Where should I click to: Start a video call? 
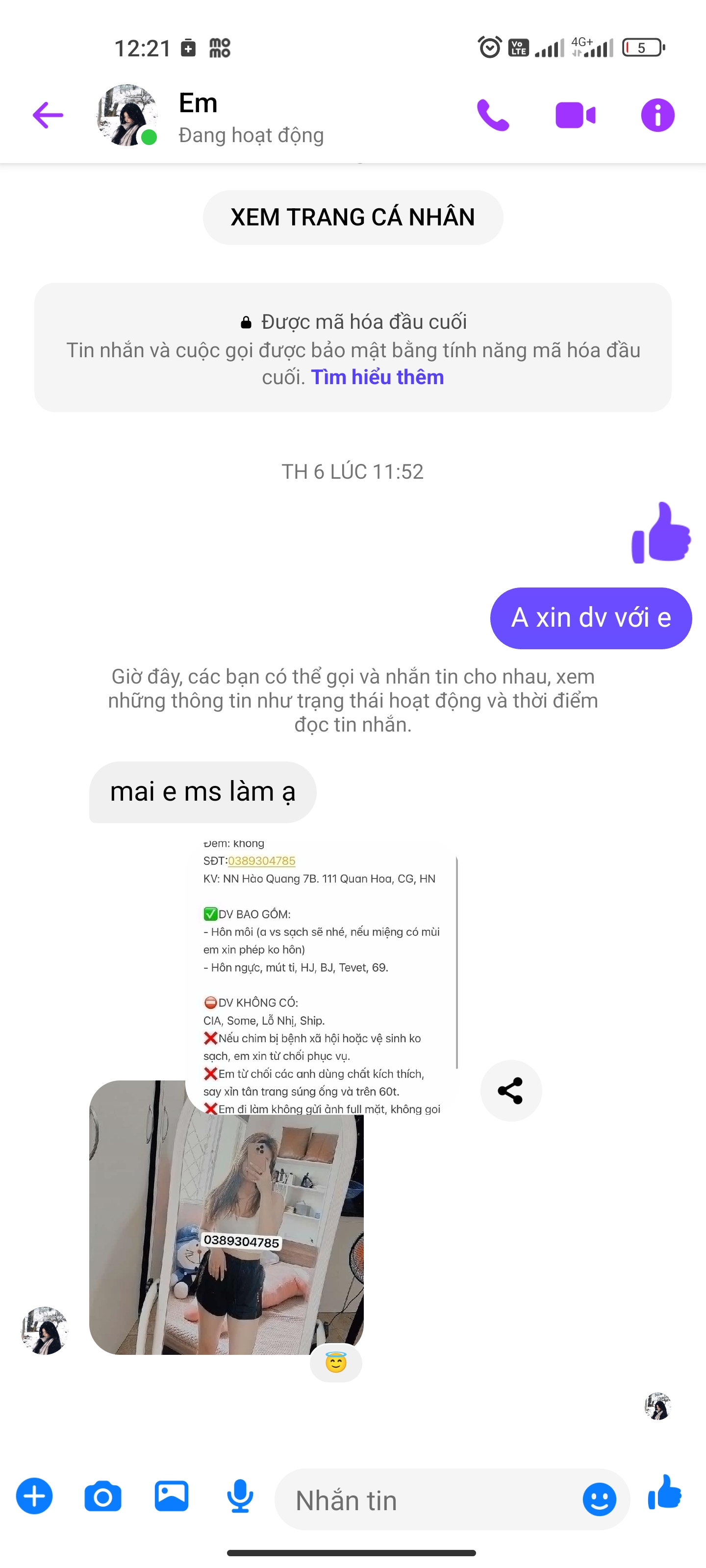click(575, 115)
